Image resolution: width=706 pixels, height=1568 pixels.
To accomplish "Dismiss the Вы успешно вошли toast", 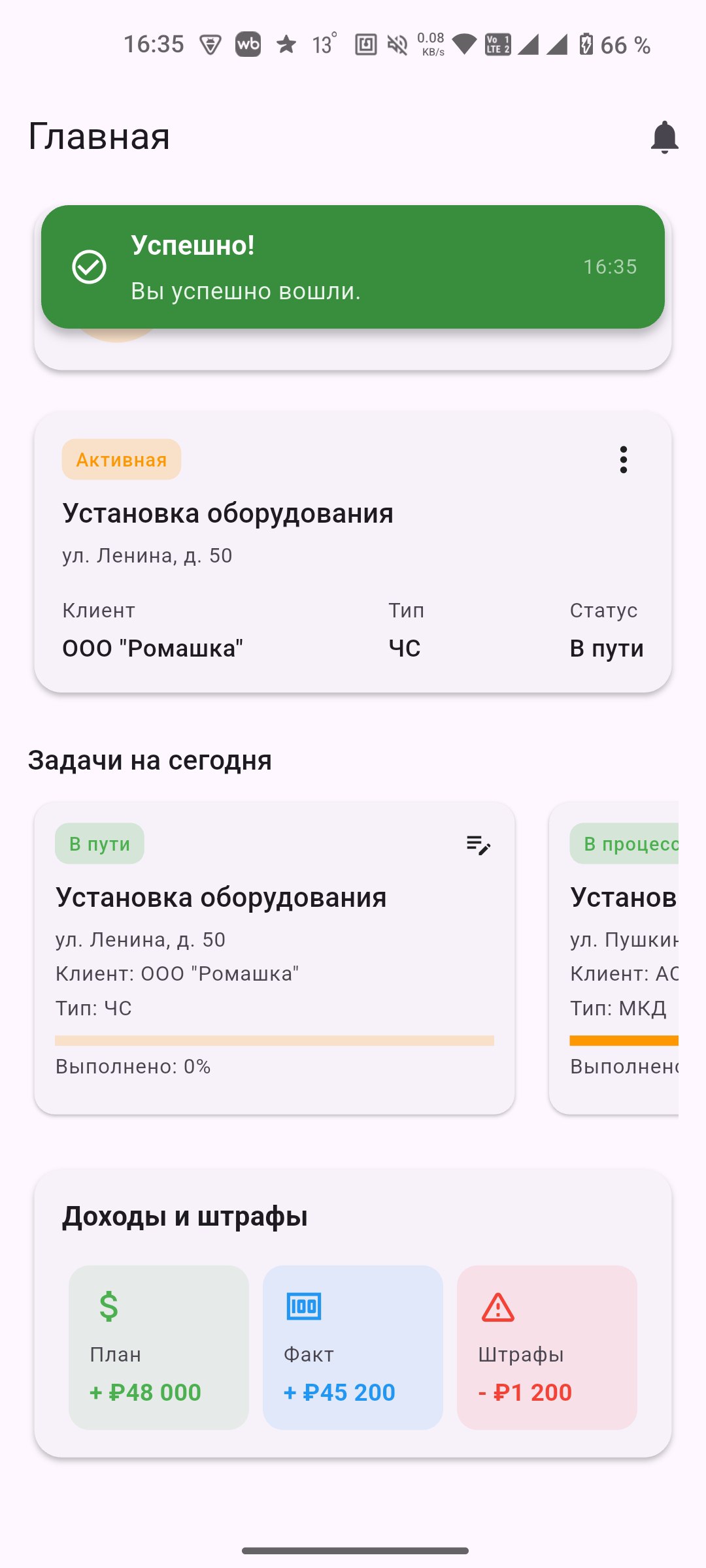I will [x=245, y=291].
